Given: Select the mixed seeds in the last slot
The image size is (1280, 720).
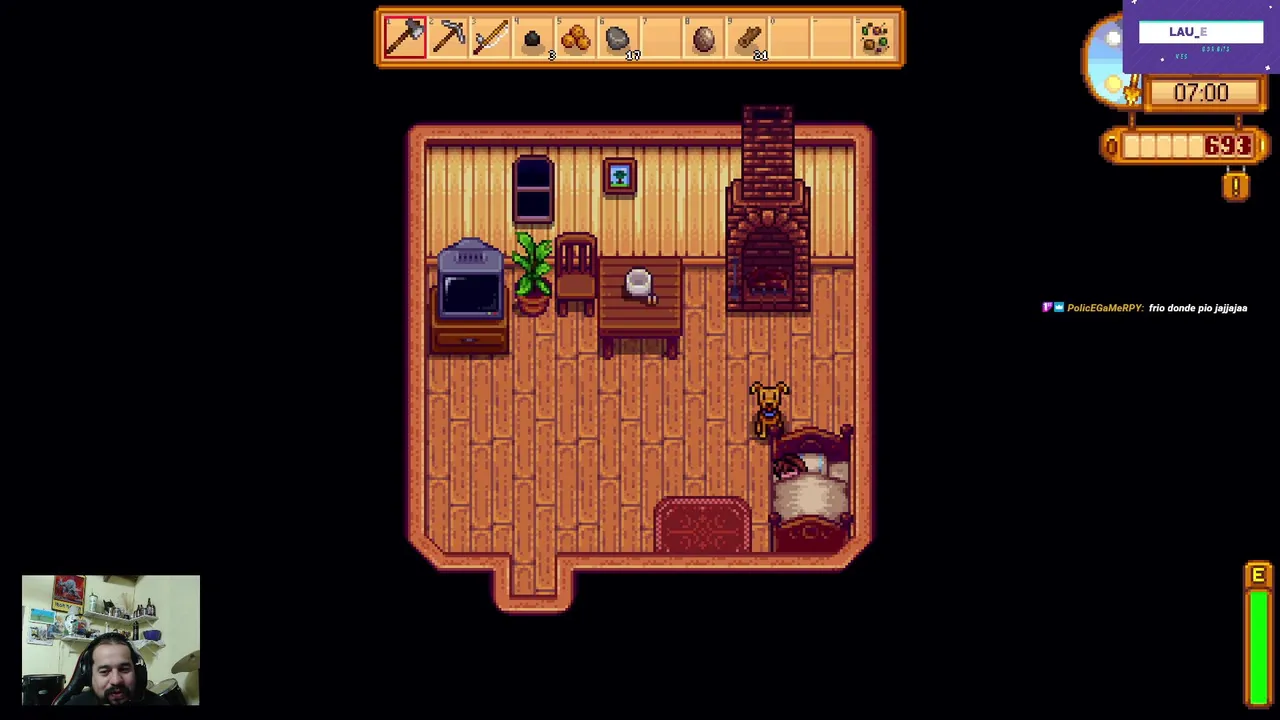Looking at the screenshot, I should pyautogui.click(x=875, y=38).
